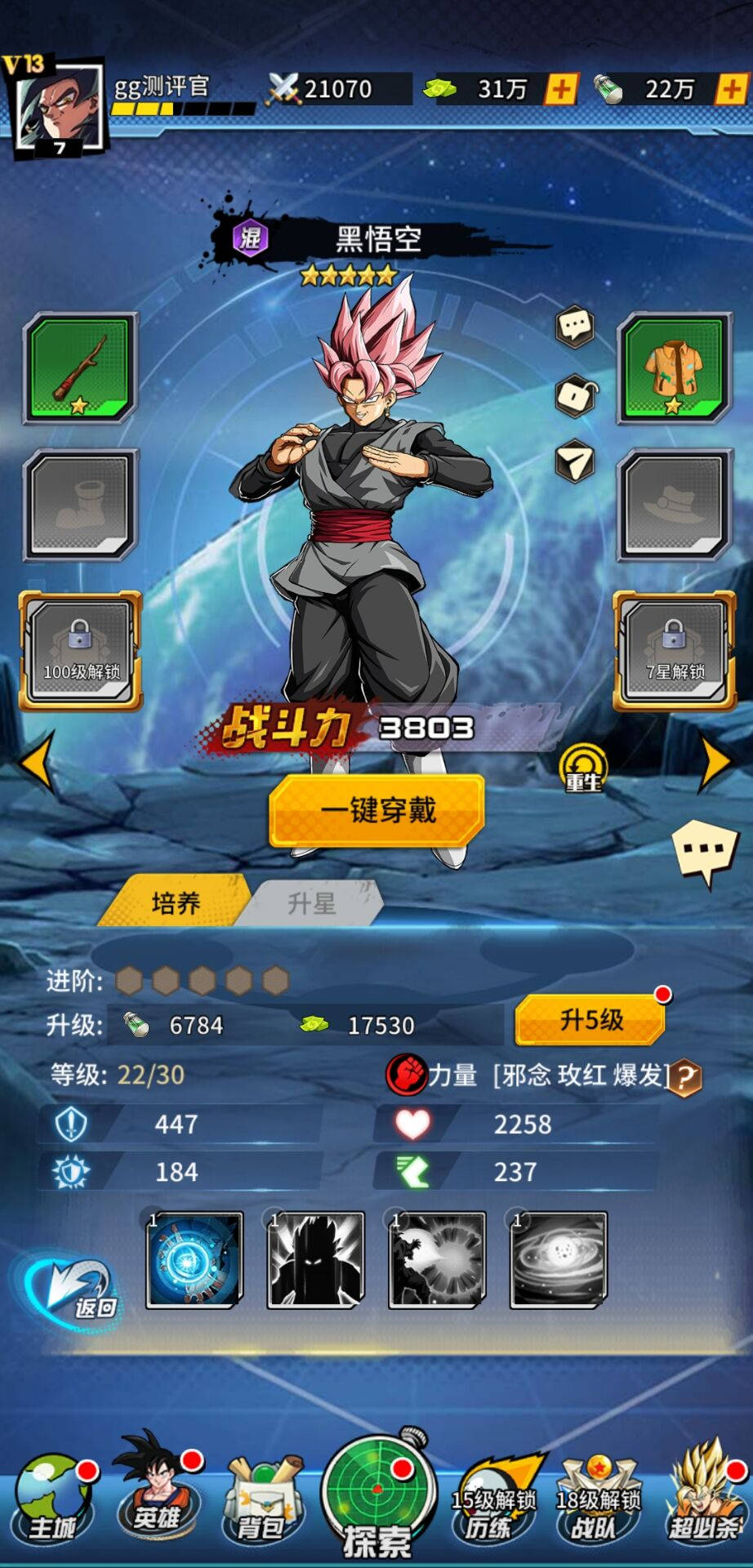Open the yellow chat bubble
The image size is (753, 1568).
(703, 852)
